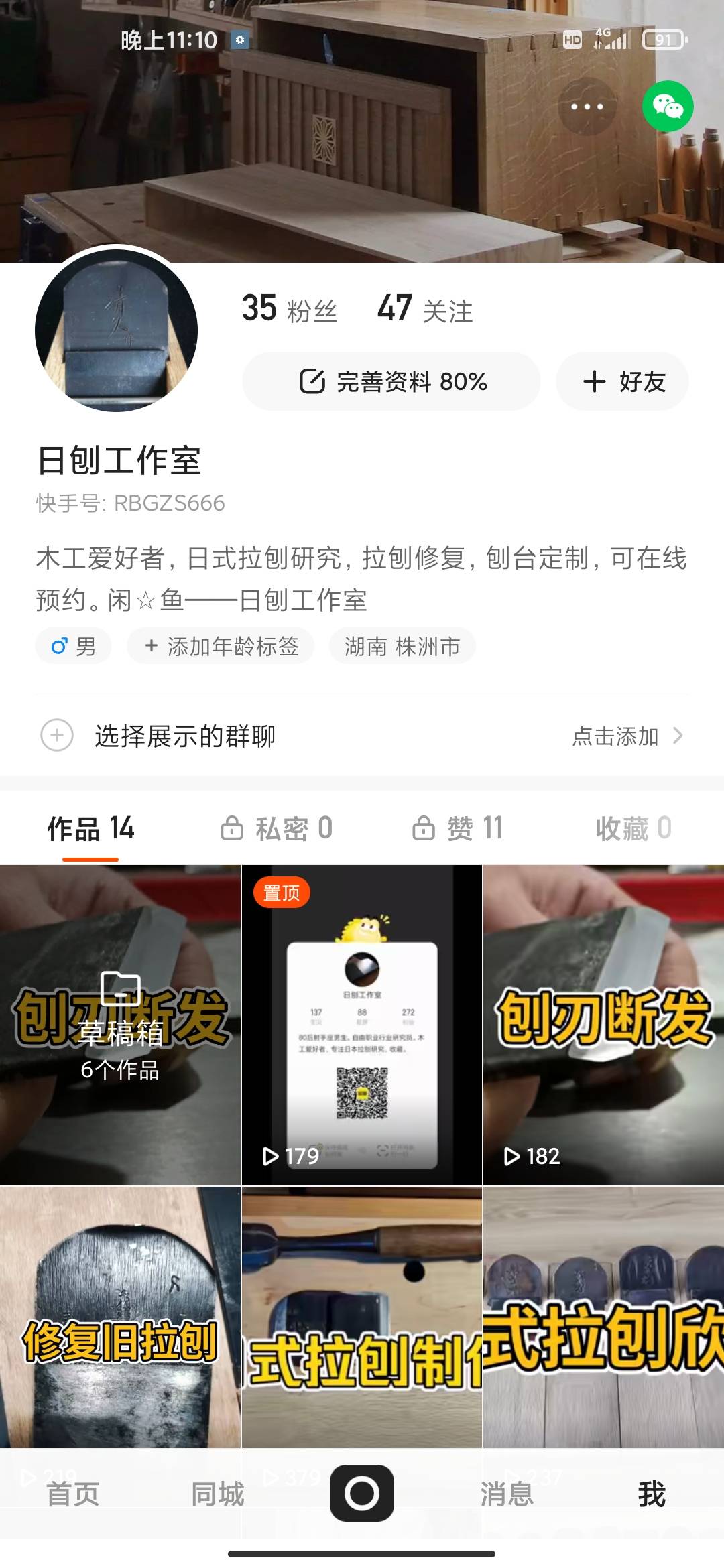The image size is (724, 1568).
Task: Tap the green WeChat share icon
Action: click(x=668, y=107)
